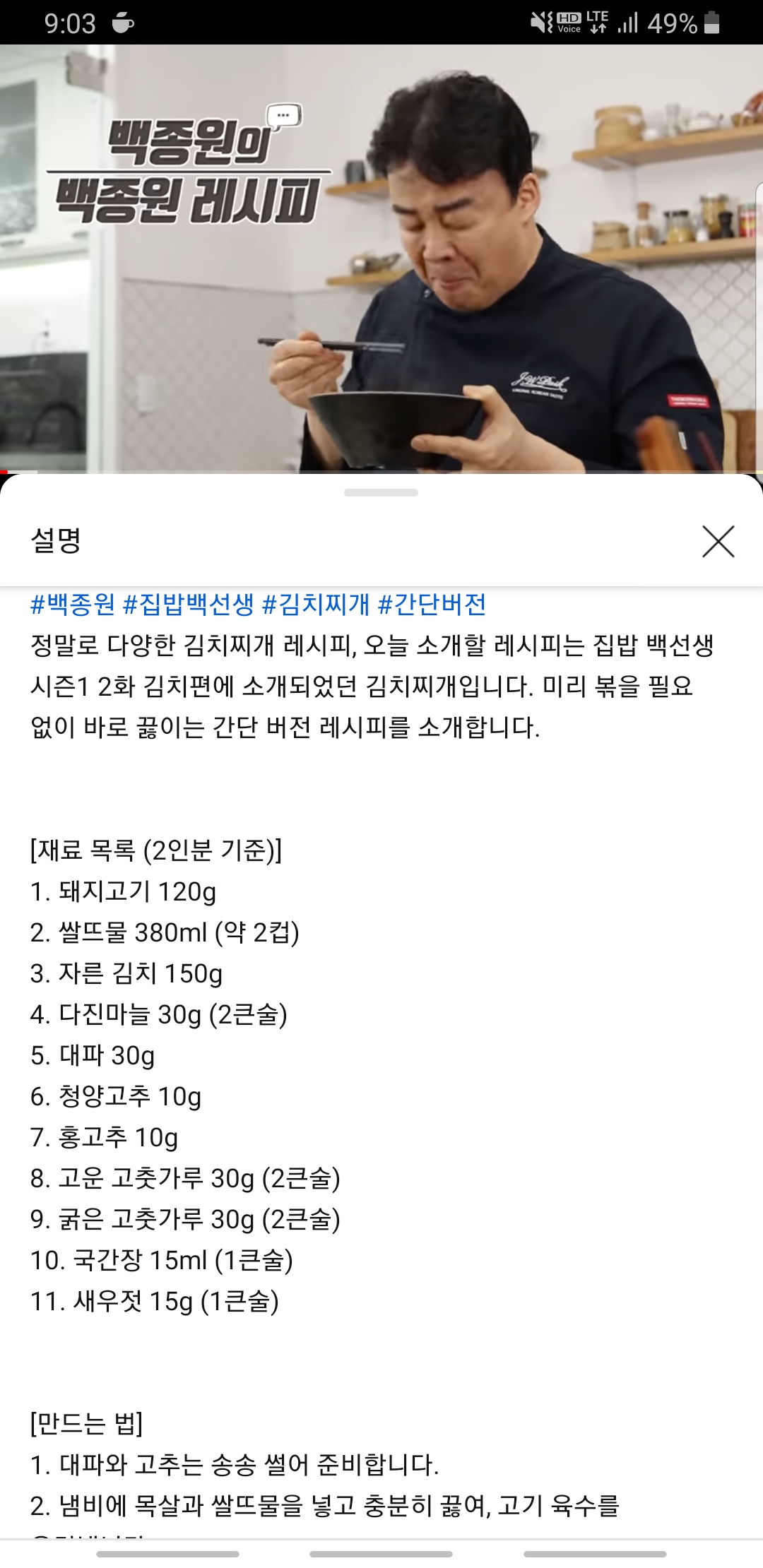Tap the description sheet's drag handle
The height and width of the screenshot is (1568, 763).
pos(381,492)
